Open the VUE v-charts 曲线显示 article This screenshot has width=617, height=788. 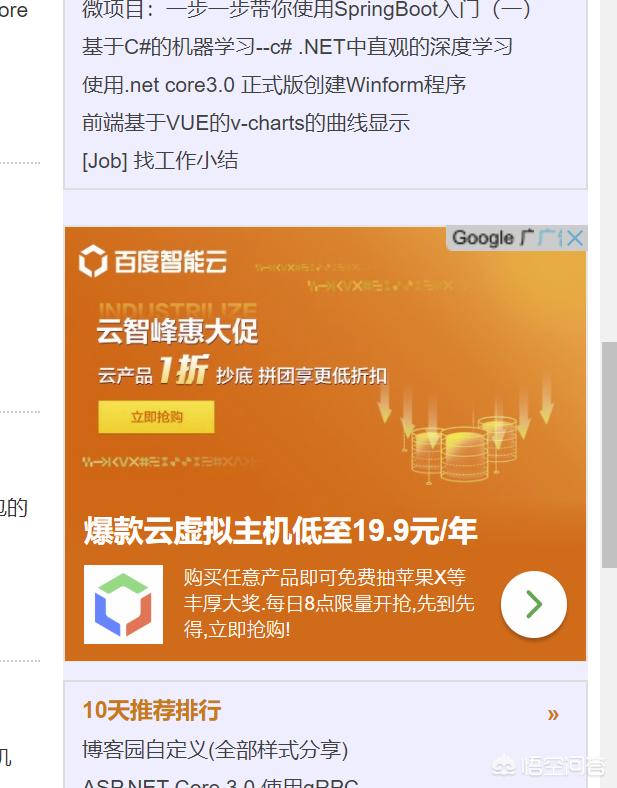click(x=246, y=123)
